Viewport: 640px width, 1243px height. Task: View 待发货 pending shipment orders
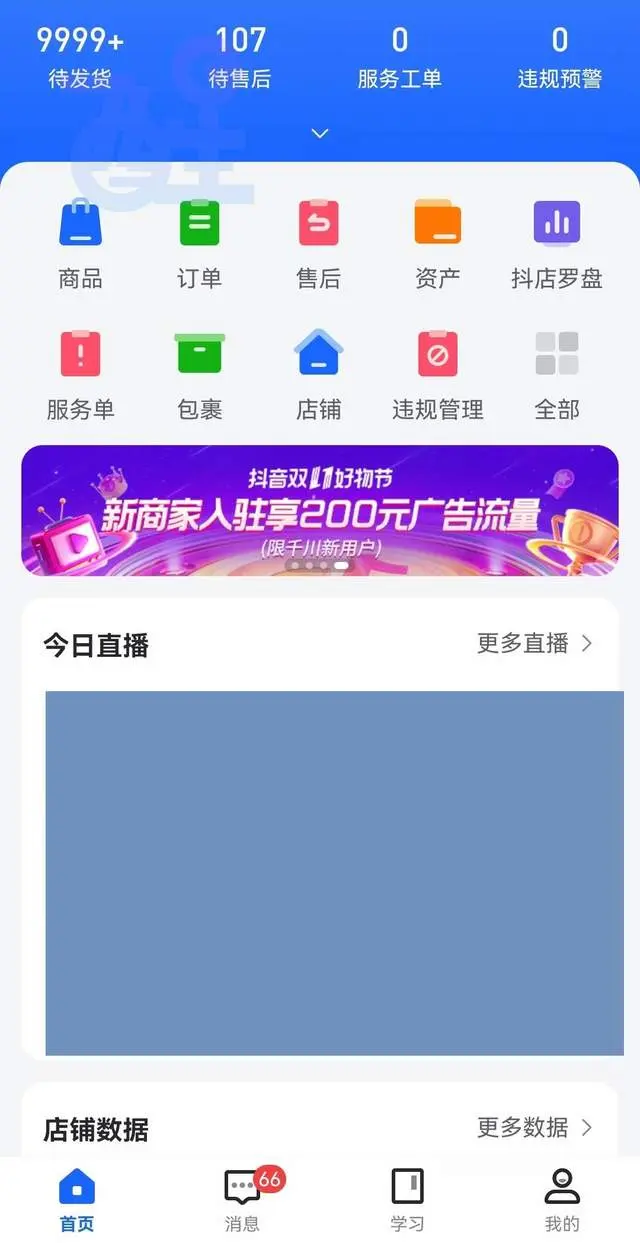(x=80, y=58)
